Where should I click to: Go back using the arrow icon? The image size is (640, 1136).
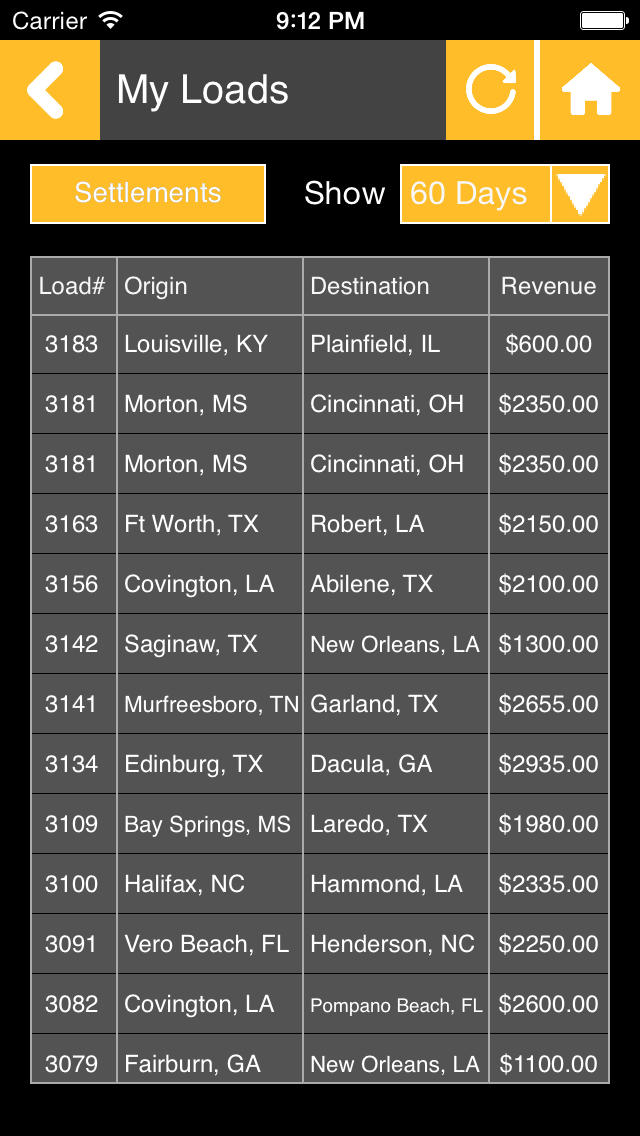49,90
